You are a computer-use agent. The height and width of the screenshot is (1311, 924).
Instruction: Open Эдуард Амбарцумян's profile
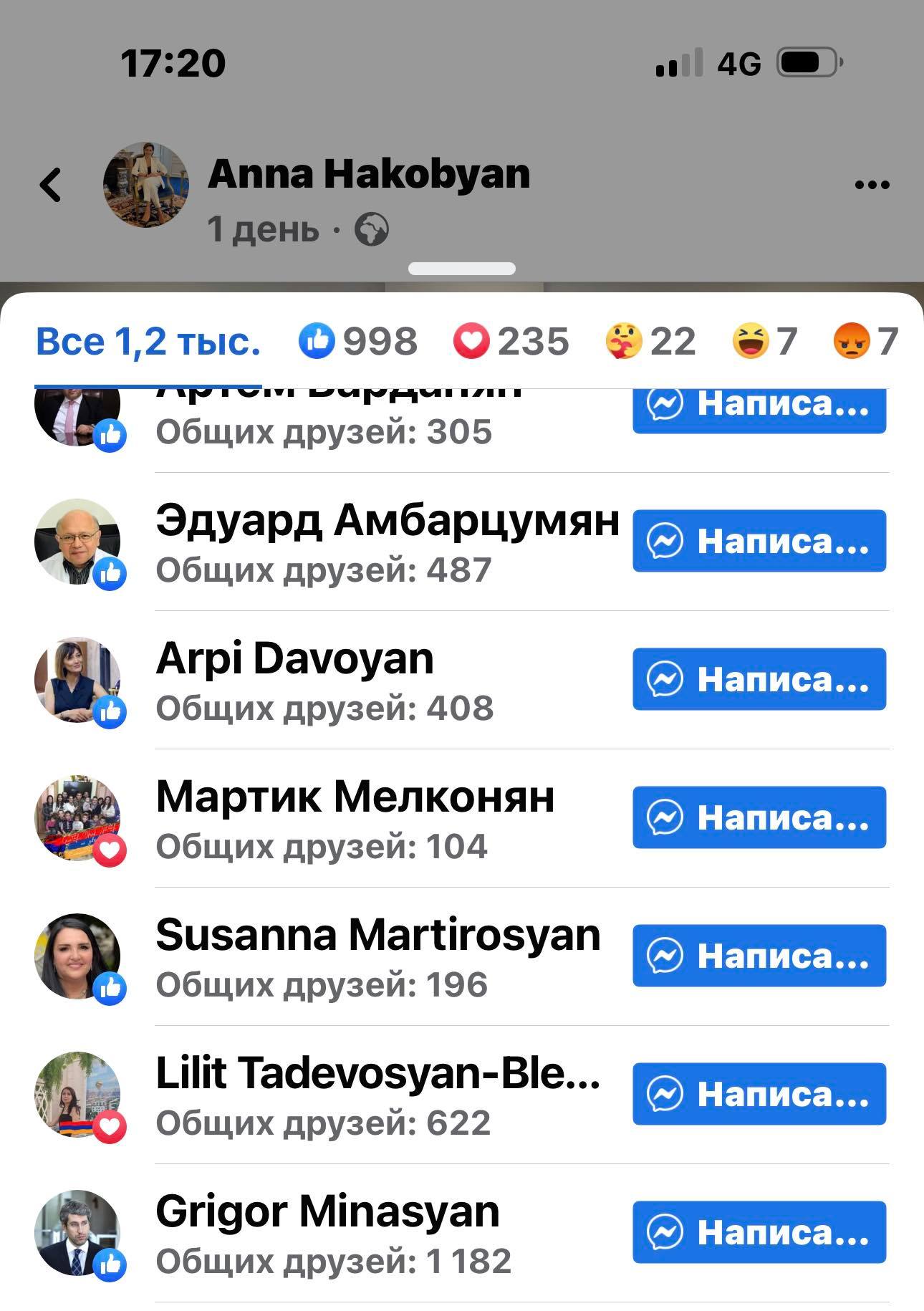[x=387, y=519]
